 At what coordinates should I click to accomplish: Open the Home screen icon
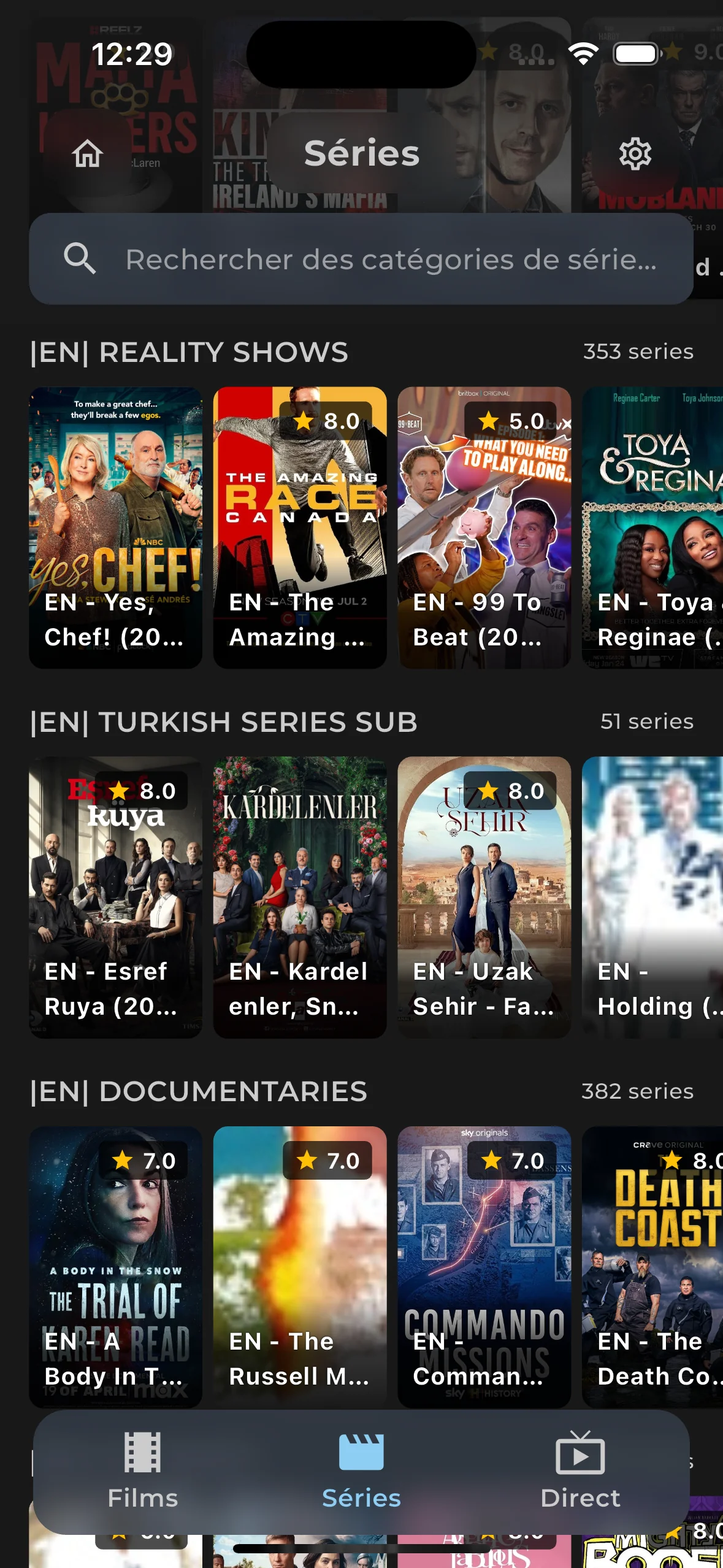89,154
